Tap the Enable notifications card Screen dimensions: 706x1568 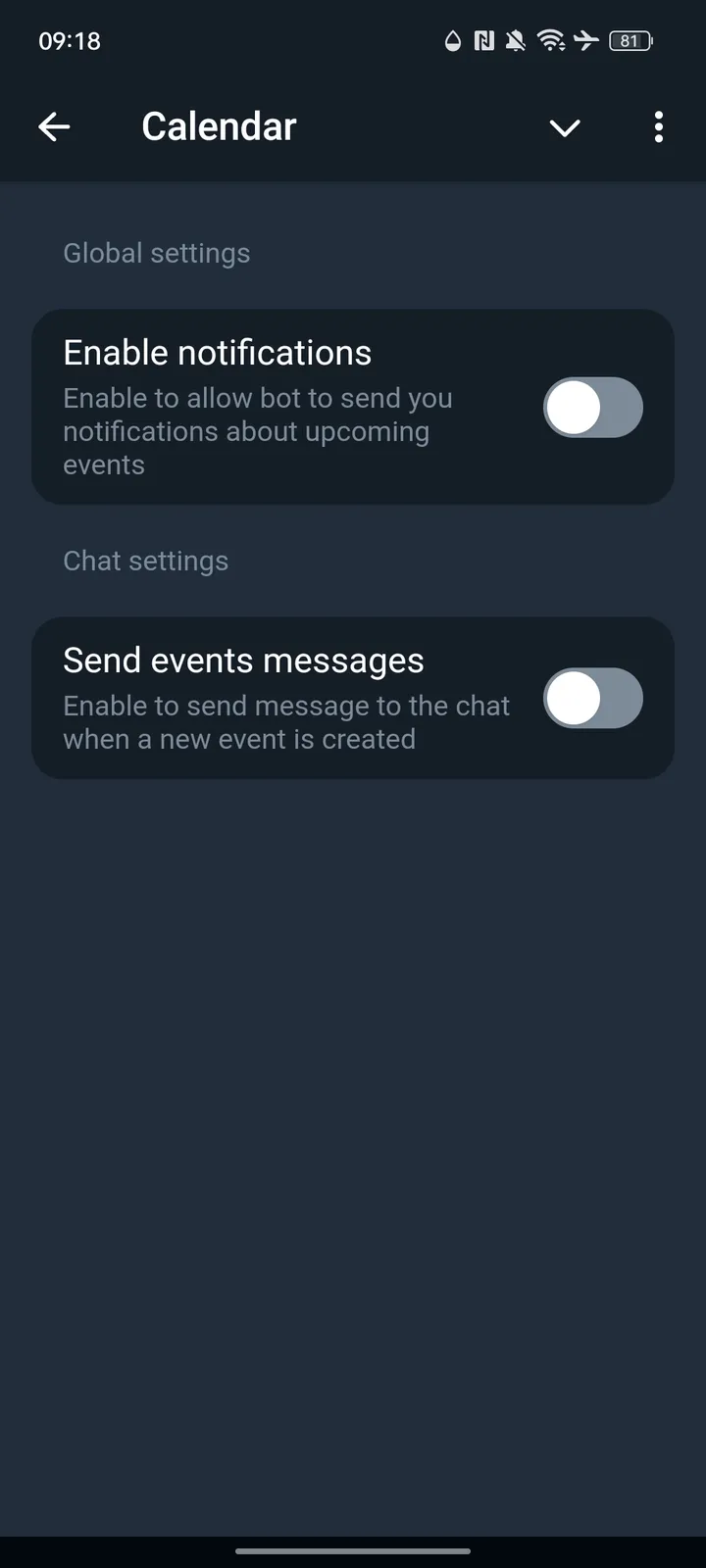click(275, 407)
